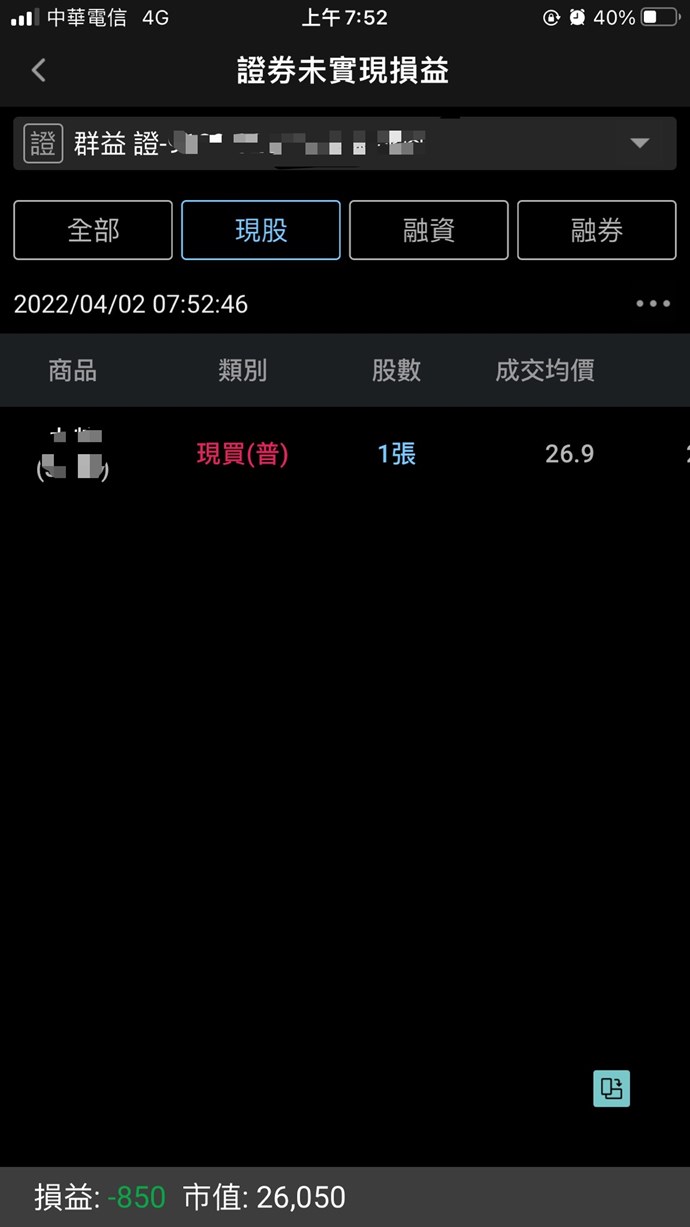Show 融資 holdings
This screenshot has width=690, height=1227.
(429, 230)
